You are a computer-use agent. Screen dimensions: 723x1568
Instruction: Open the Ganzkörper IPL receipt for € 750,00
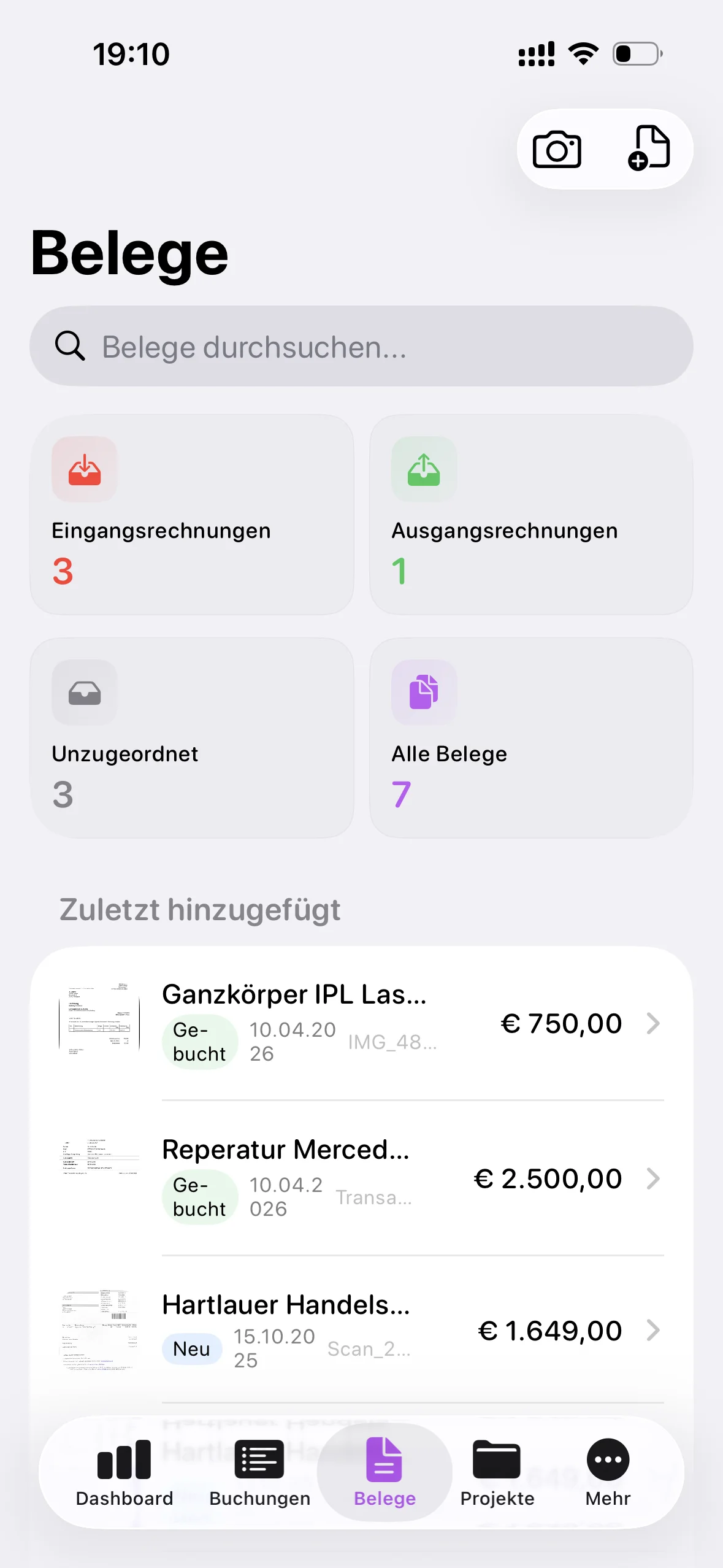click(x=361, y=1023)
